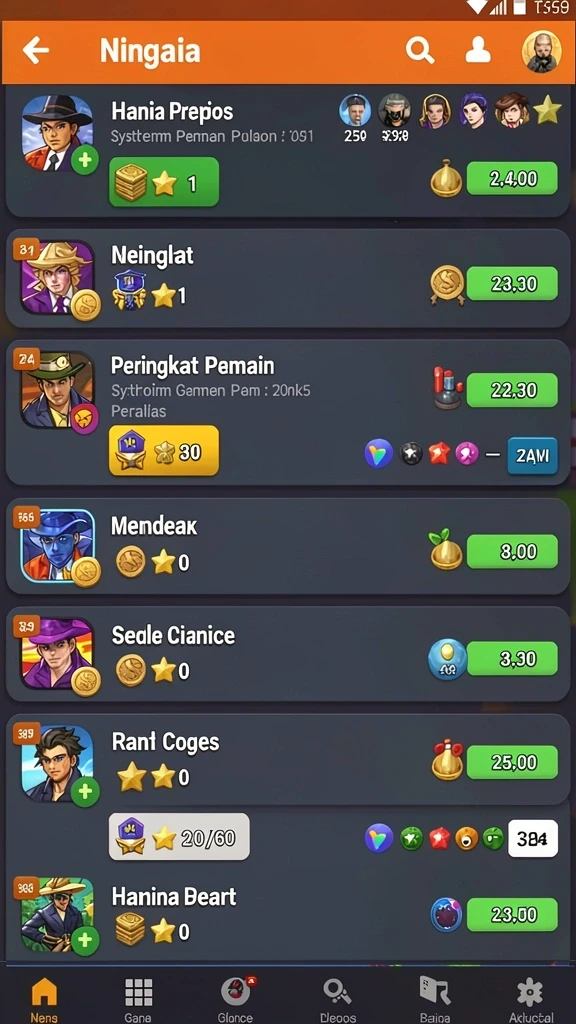Add Hania Prepos with the green plus

click(x=85, y=159)
